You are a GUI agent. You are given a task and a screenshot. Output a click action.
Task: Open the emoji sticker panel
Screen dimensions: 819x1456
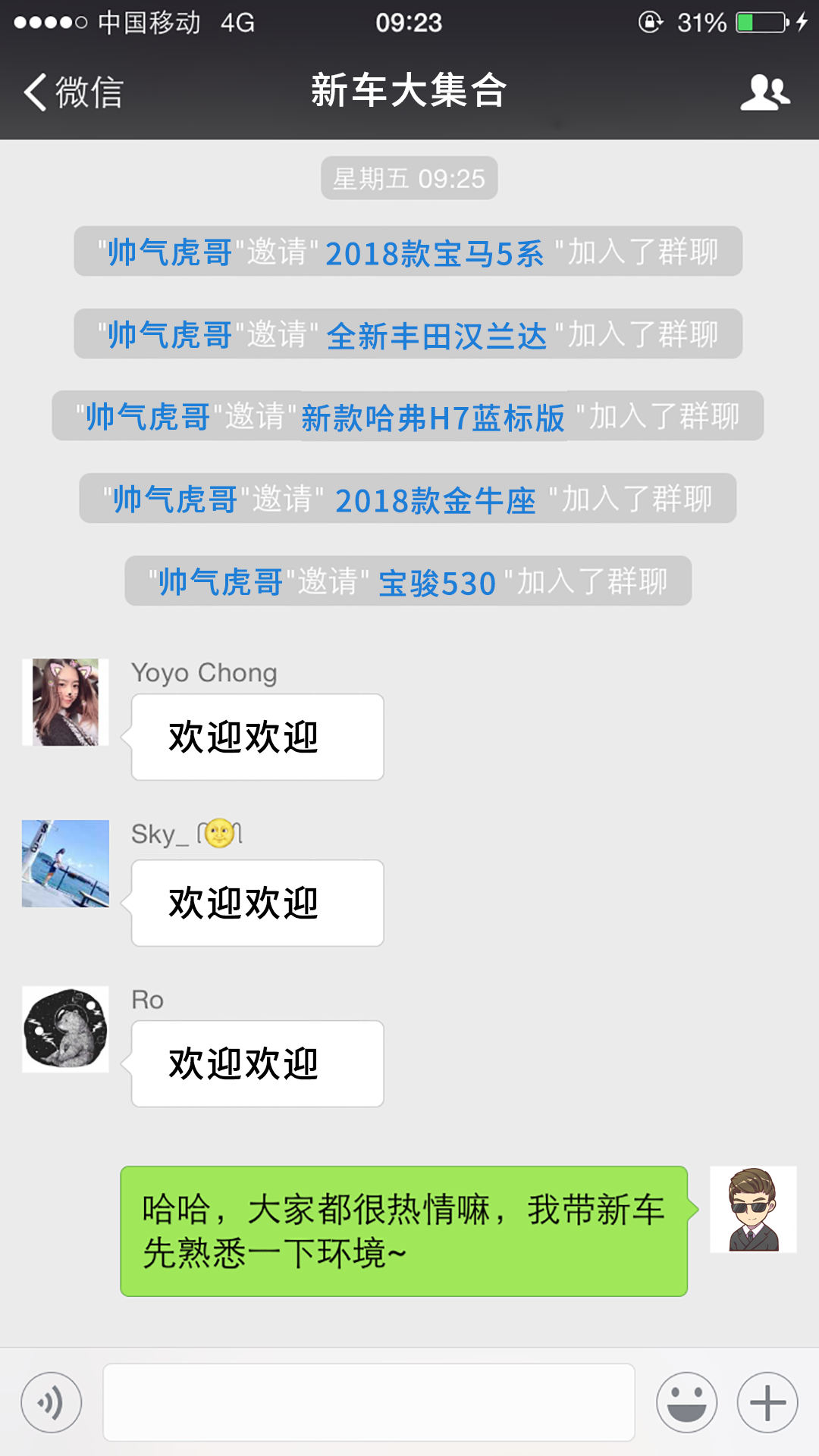(x=687, y=1403)
